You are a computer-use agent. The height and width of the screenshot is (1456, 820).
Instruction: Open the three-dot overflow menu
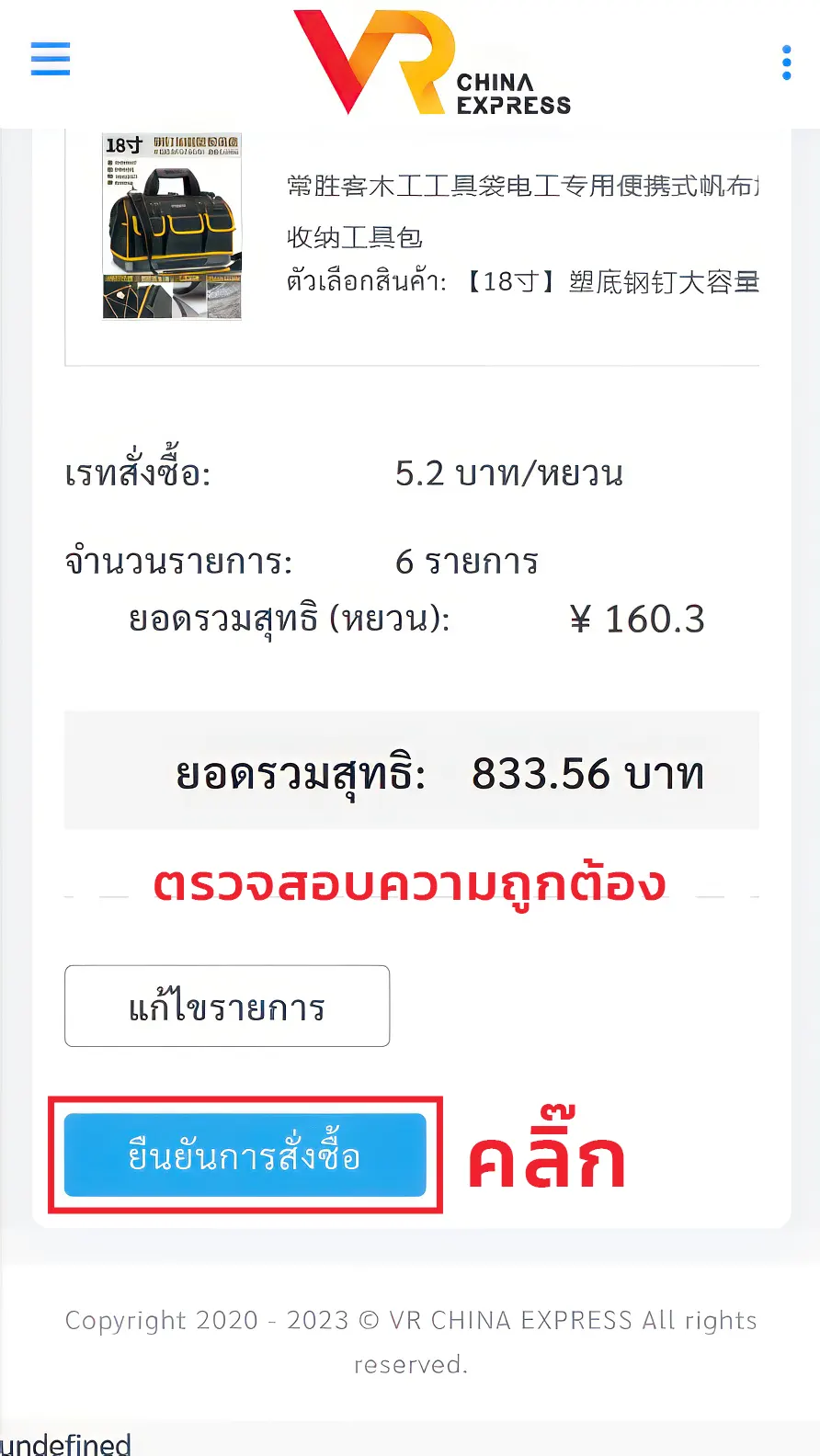point(786,63)
